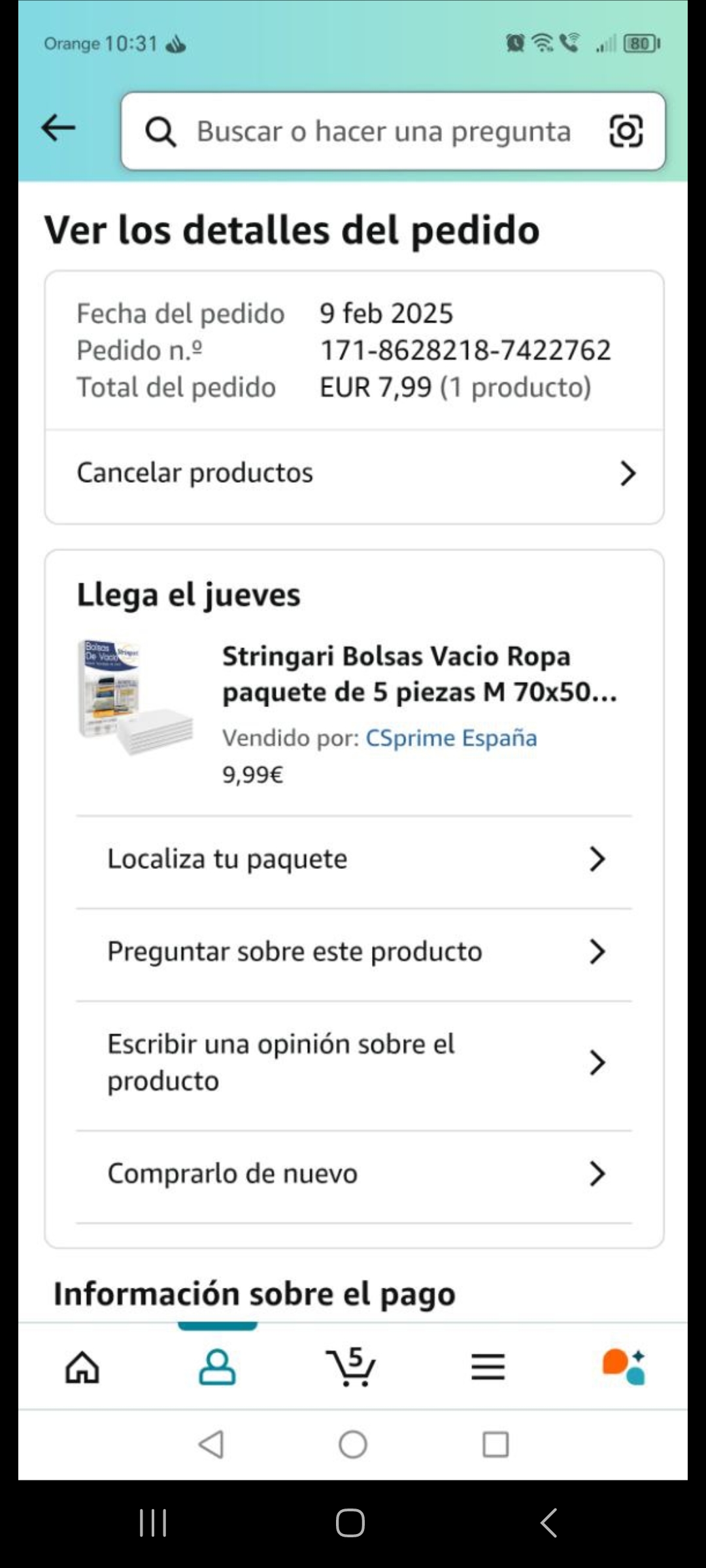Tap Comprarlo de nuevo
The image size is (706, 1568).
tap(354, 1174)
